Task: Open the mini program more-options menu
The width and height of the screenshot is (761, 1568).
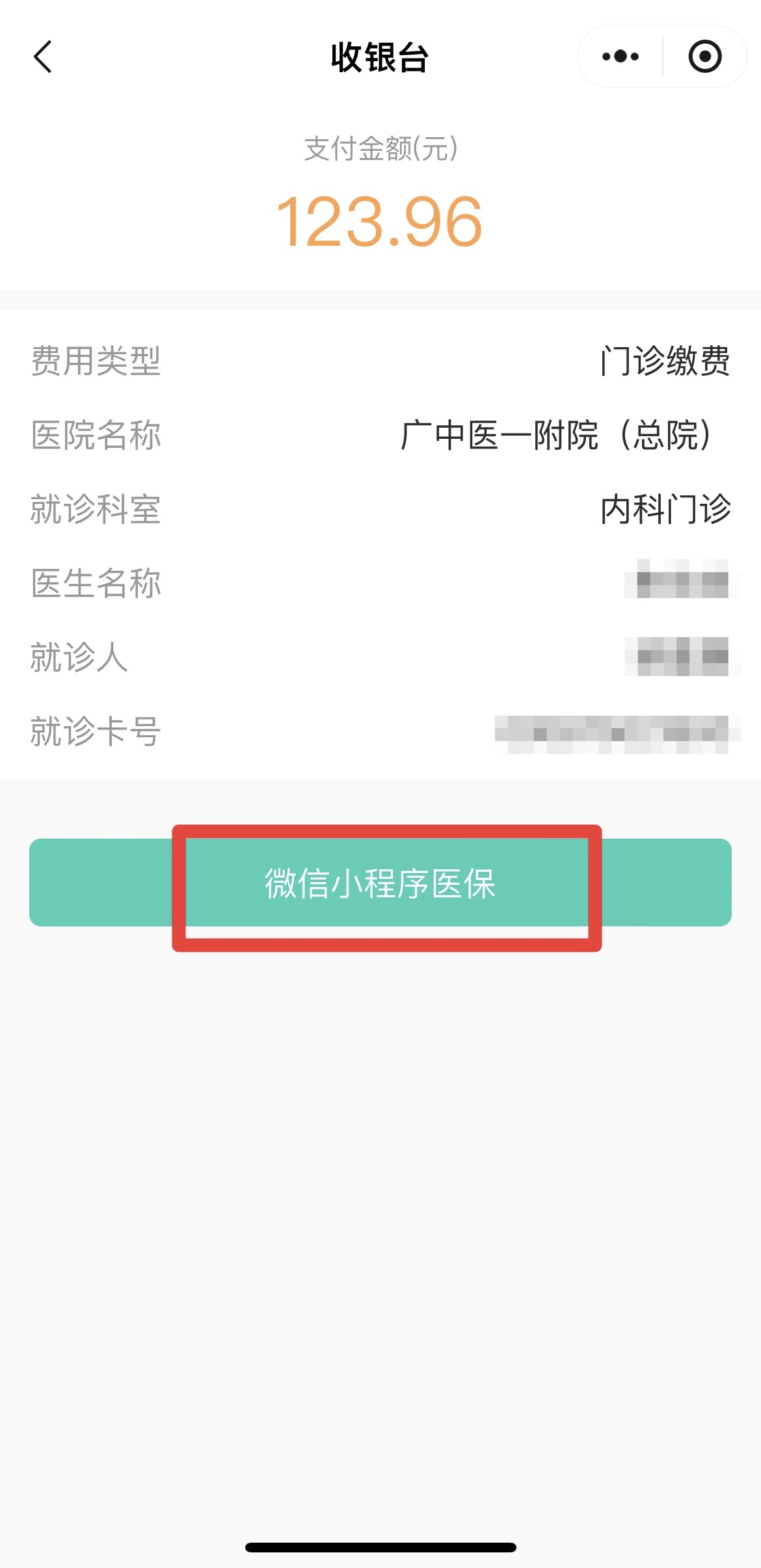Action: pyautogui.click(x=620, y=57)
